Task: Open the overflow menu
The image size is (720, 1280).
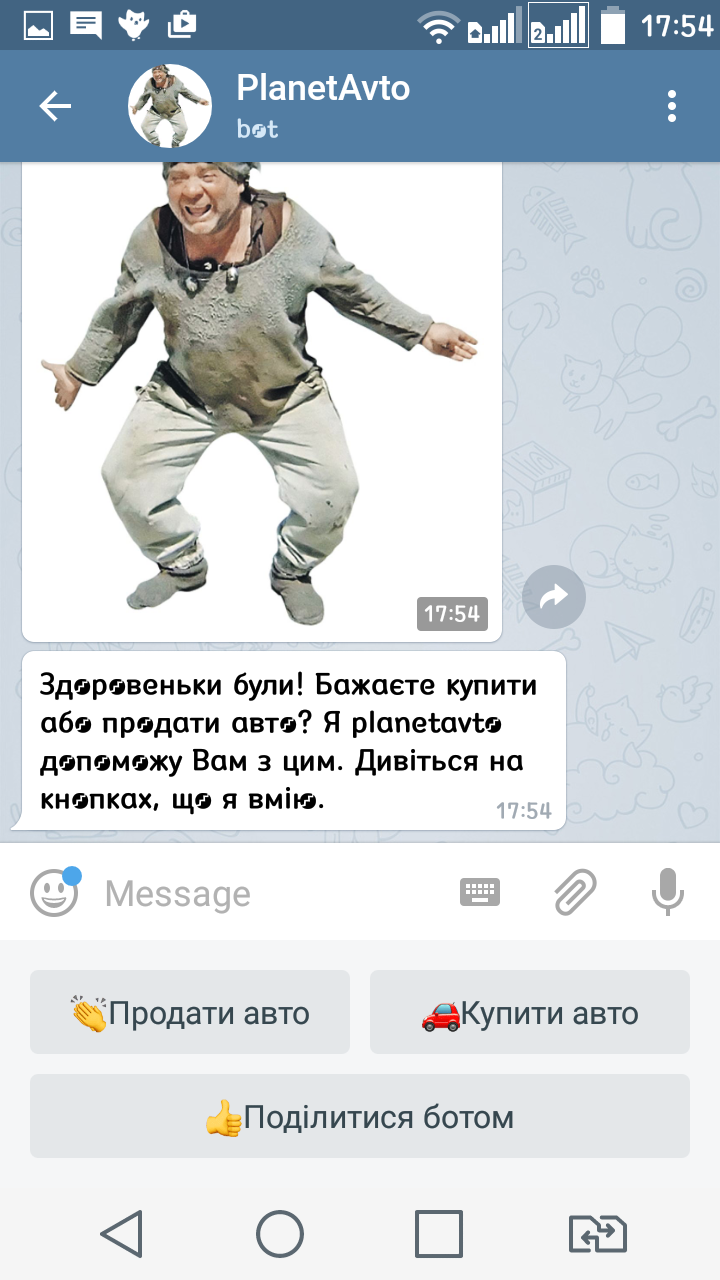Action: [x=672, y=106]
